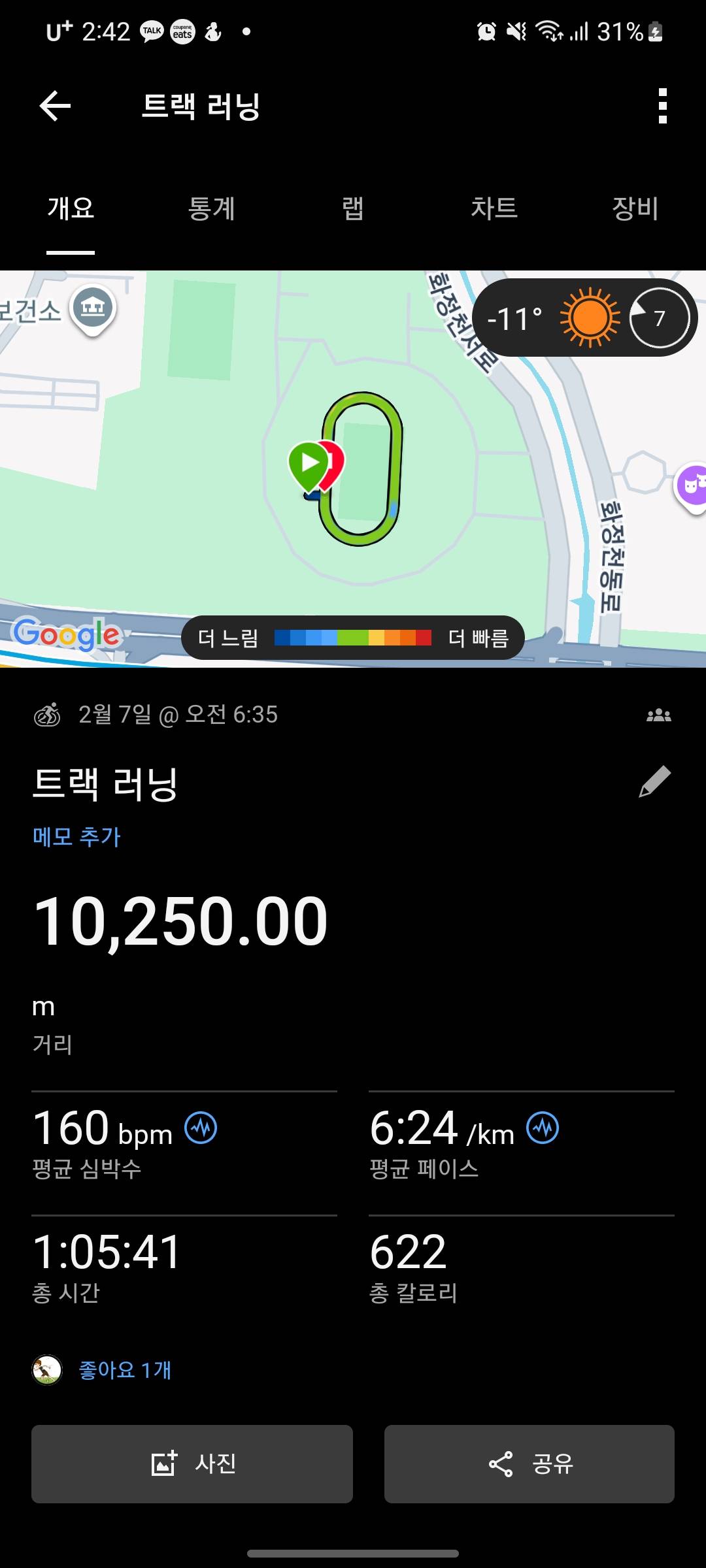Click the 메모 추가 link
This screenshot has height=1568, width=706.
76,835
